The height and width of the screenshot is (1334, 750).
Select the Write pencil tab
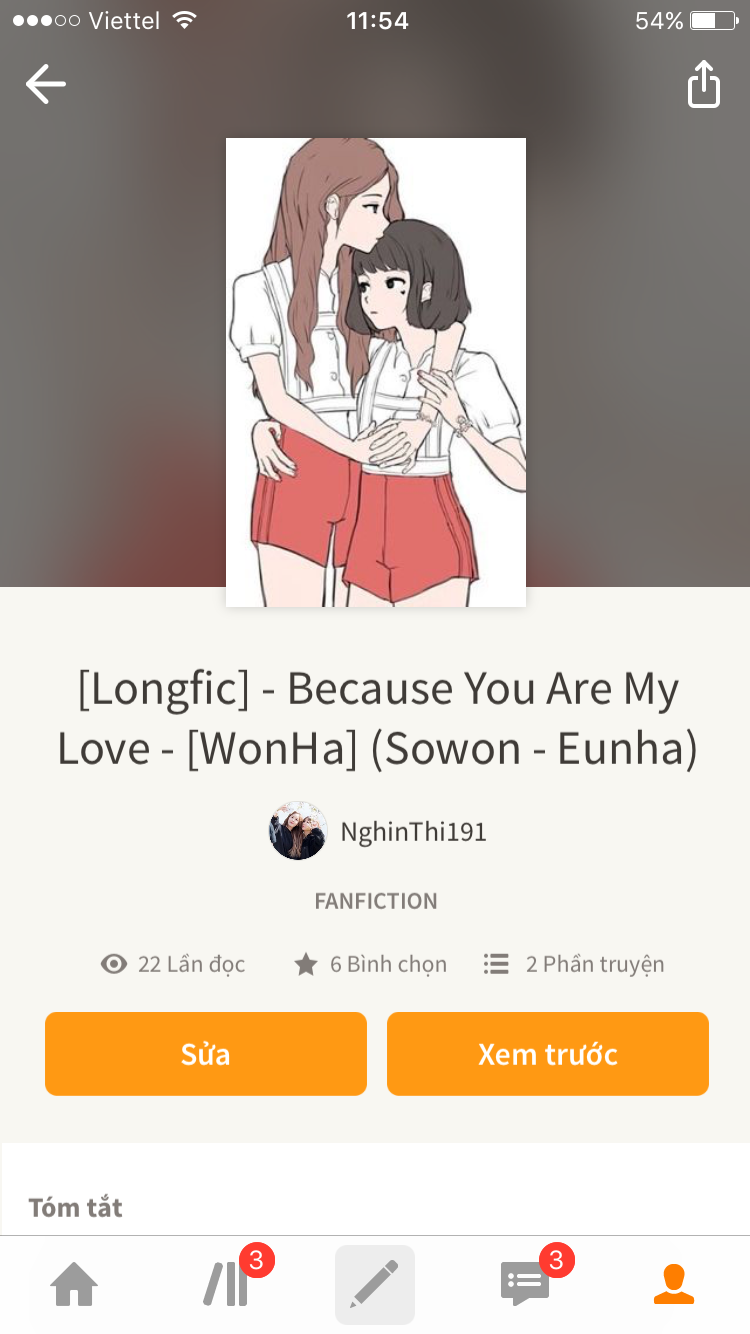[375, 1285]
